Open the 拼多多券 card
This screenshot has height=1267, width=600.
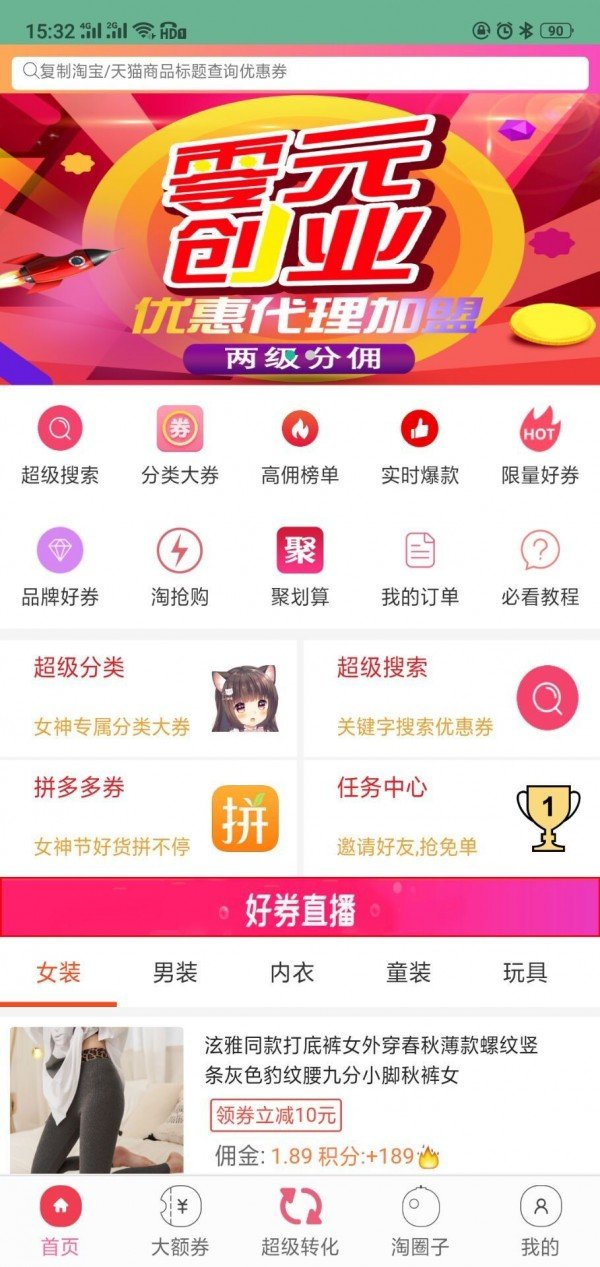[x=148, y=817]
